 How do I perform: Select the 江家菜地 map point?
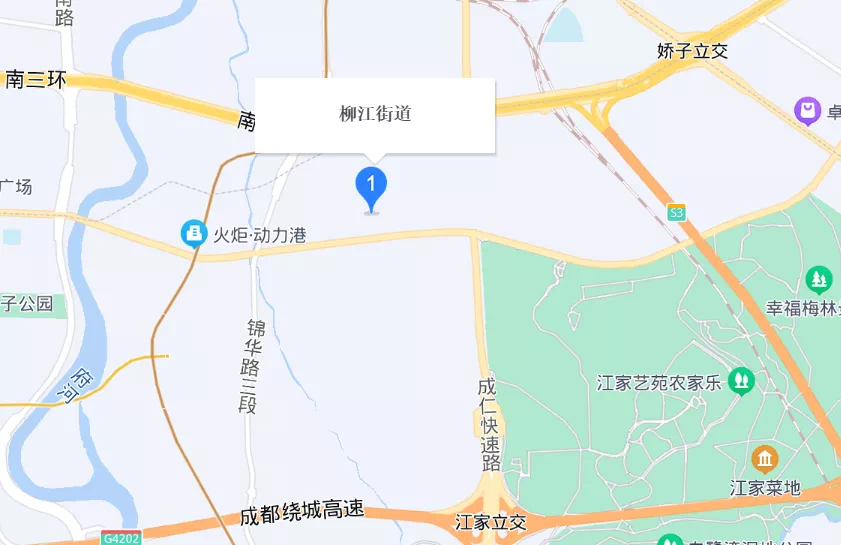pos(765,459)
